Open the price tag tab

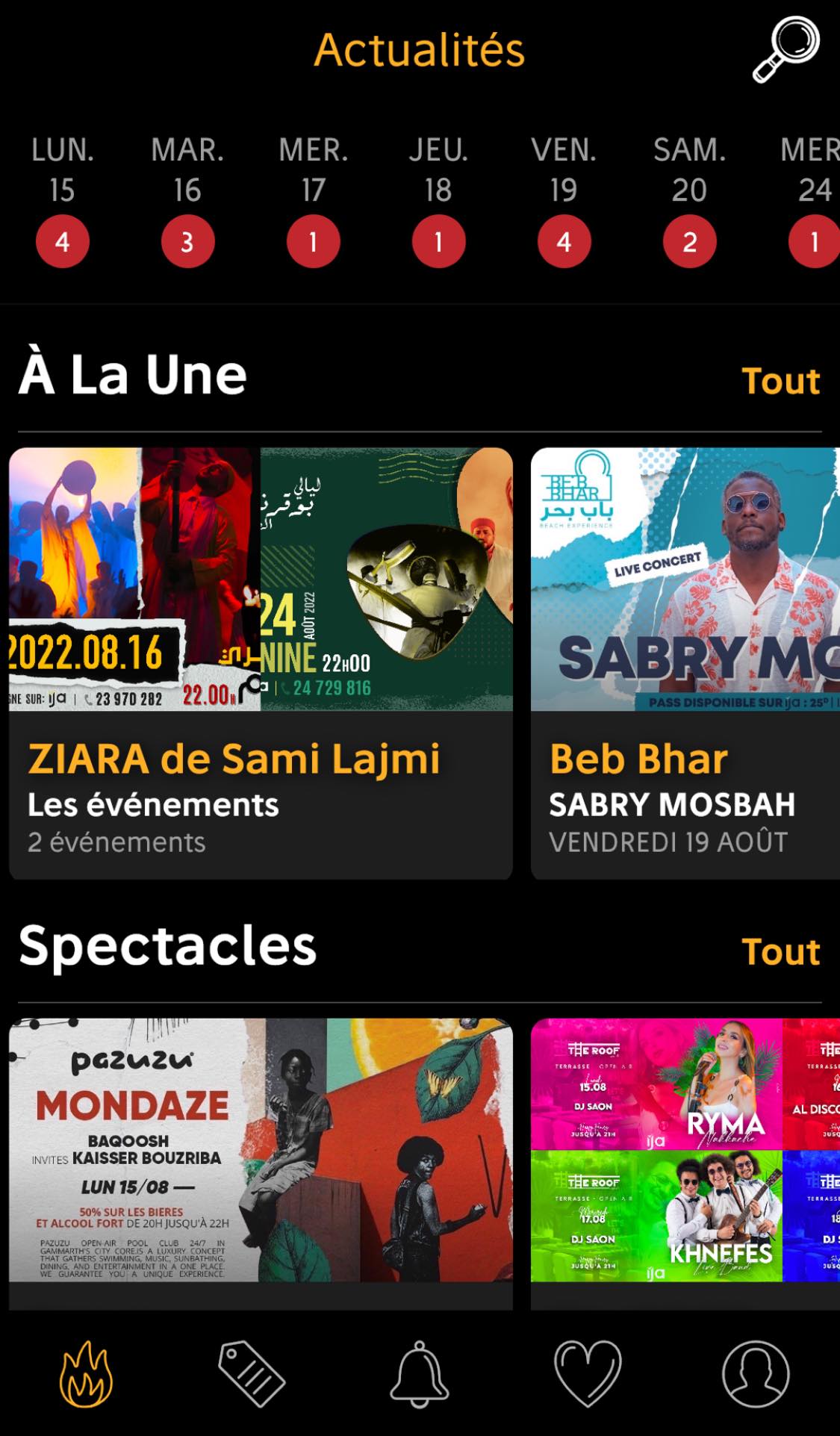252,1374
